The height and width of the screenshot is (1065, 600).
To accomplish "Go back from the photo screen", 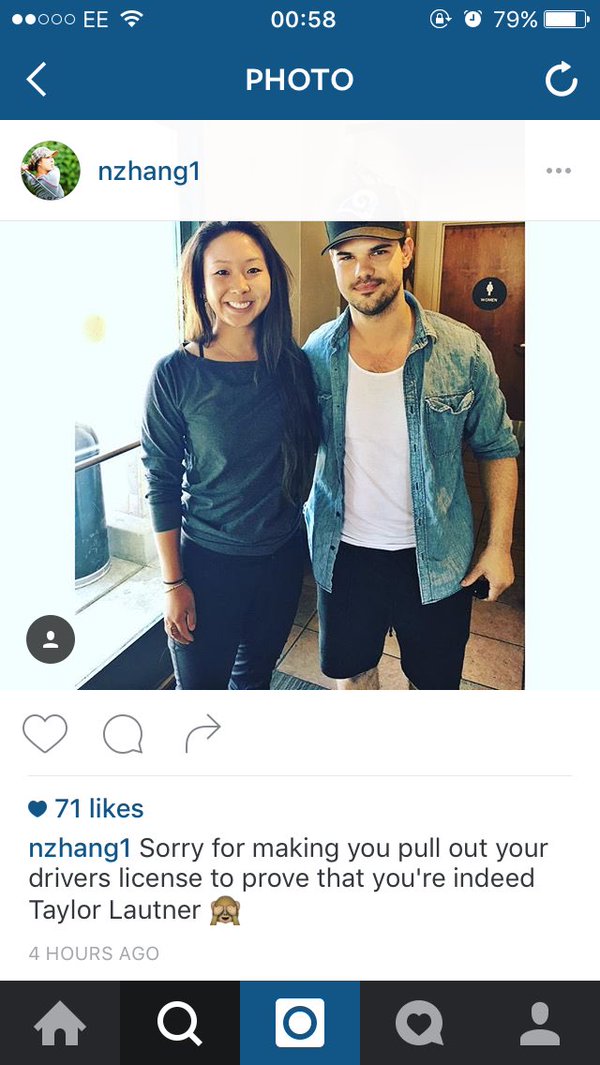I will pyautogui.click(x=36, y=79).
